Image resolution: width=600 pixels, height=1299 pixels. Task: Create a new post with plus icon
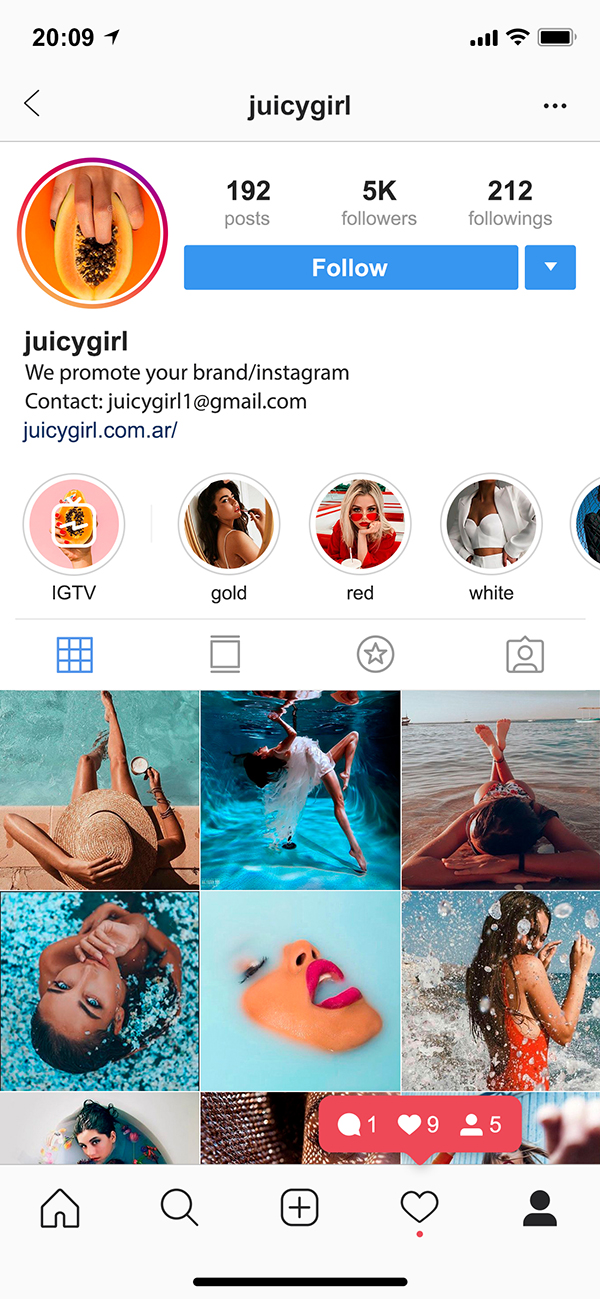pyautogui.click(x=299, y=1208)
